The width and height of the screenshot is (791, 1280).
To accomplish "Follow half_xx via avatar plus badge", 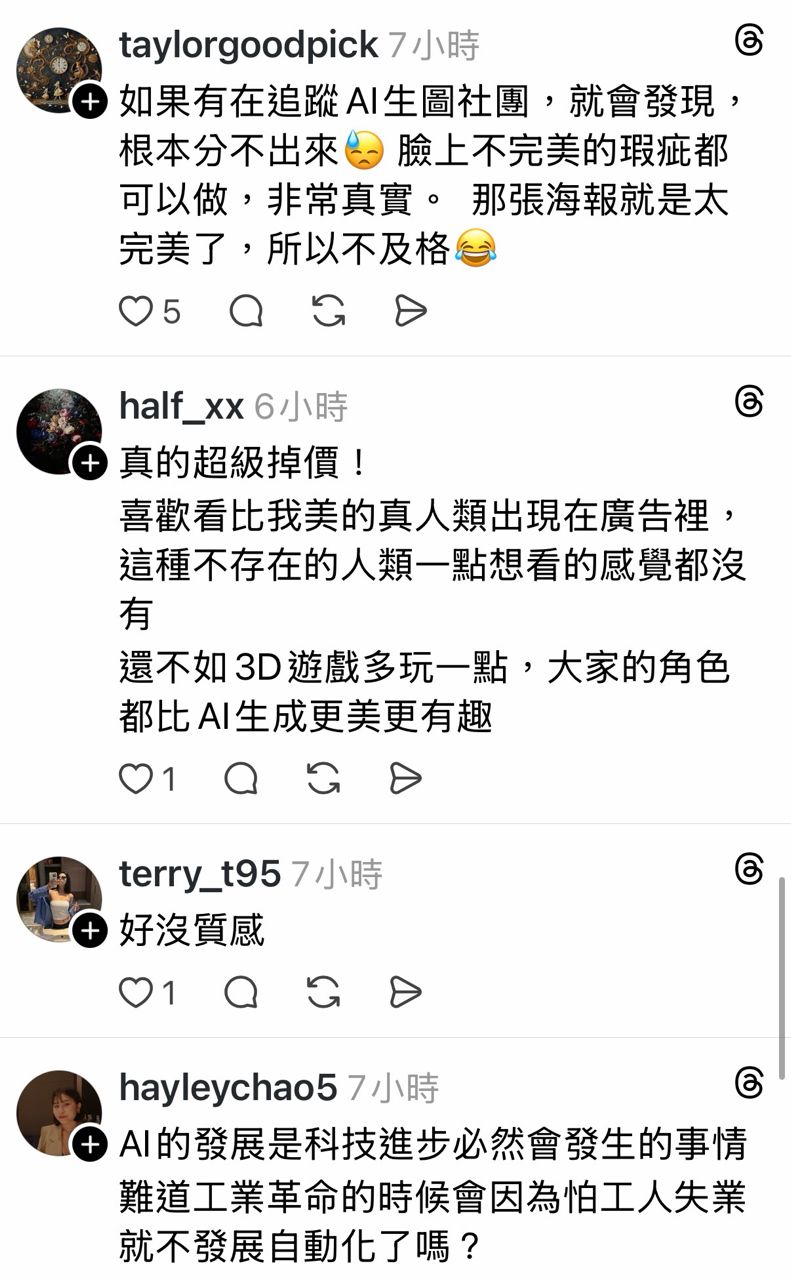I will (x=90, y=463).
